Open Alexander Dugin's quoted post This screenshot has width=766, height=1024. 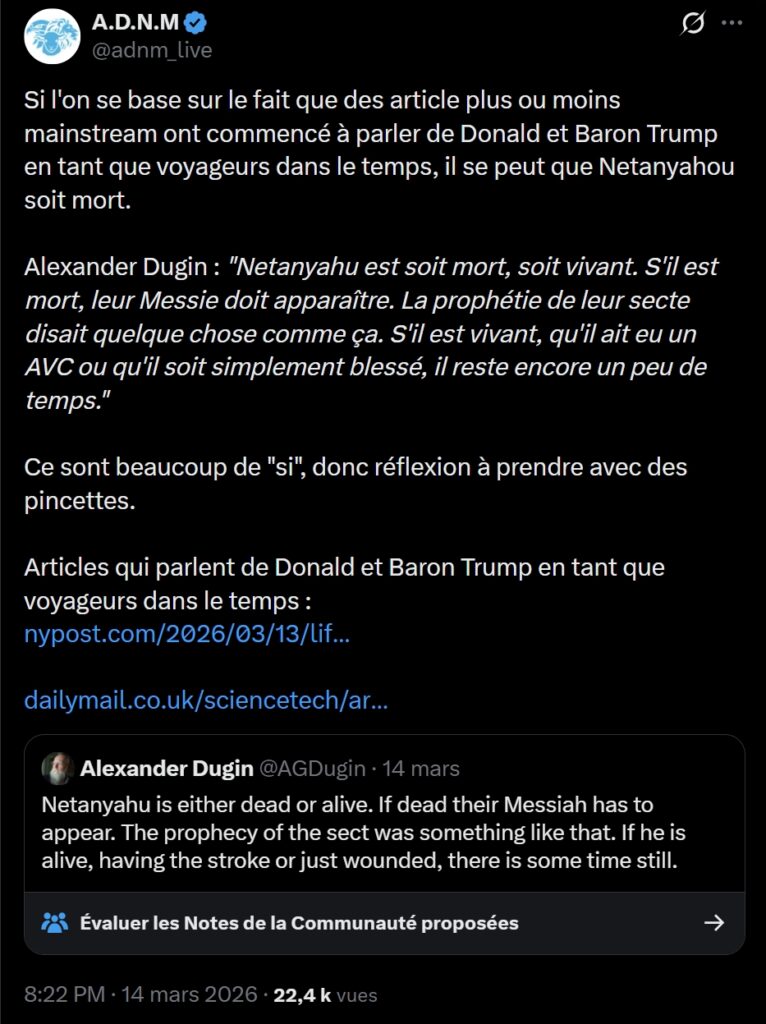pos(384,817)
